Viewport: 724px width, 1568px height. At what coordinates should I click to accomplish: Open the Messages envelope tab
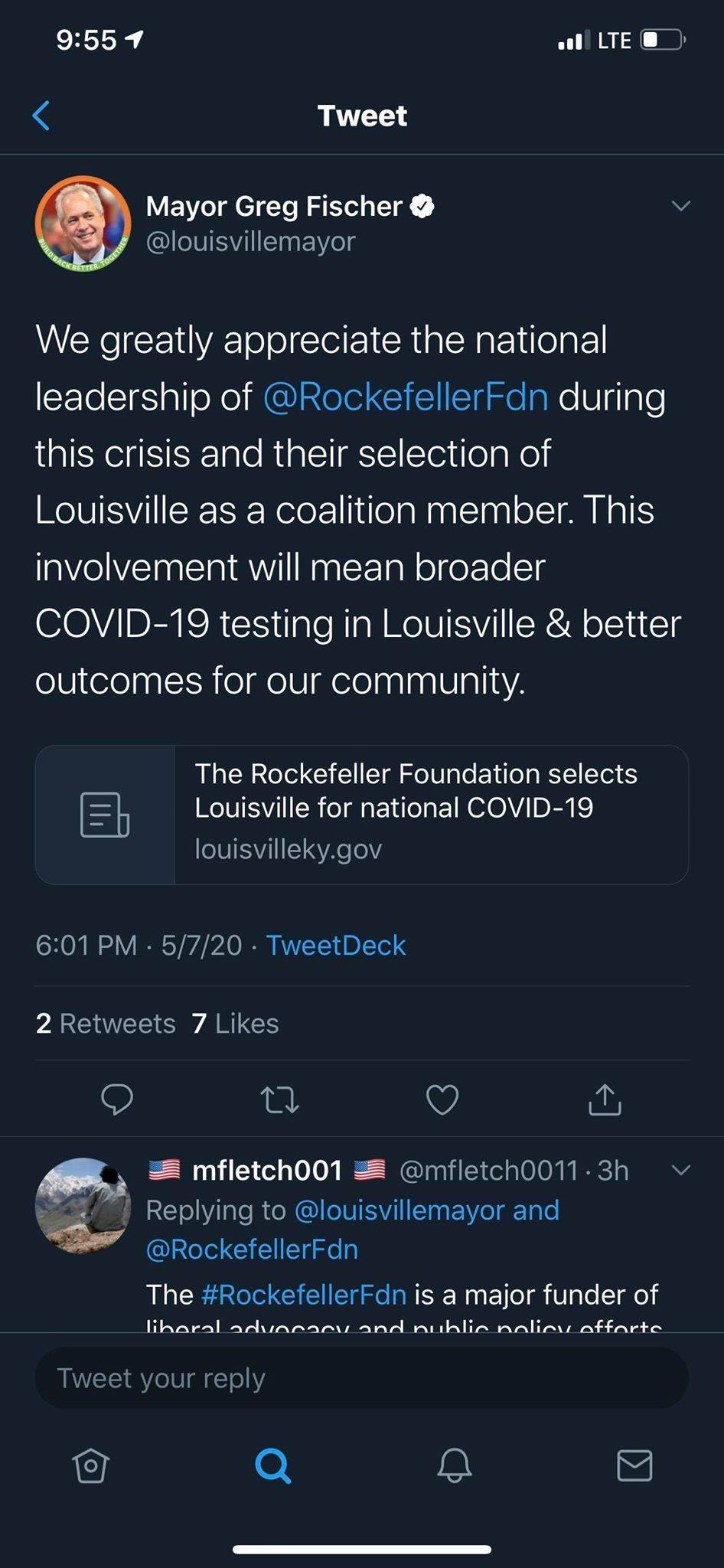pyautogui.click(x=634, y=1465)
